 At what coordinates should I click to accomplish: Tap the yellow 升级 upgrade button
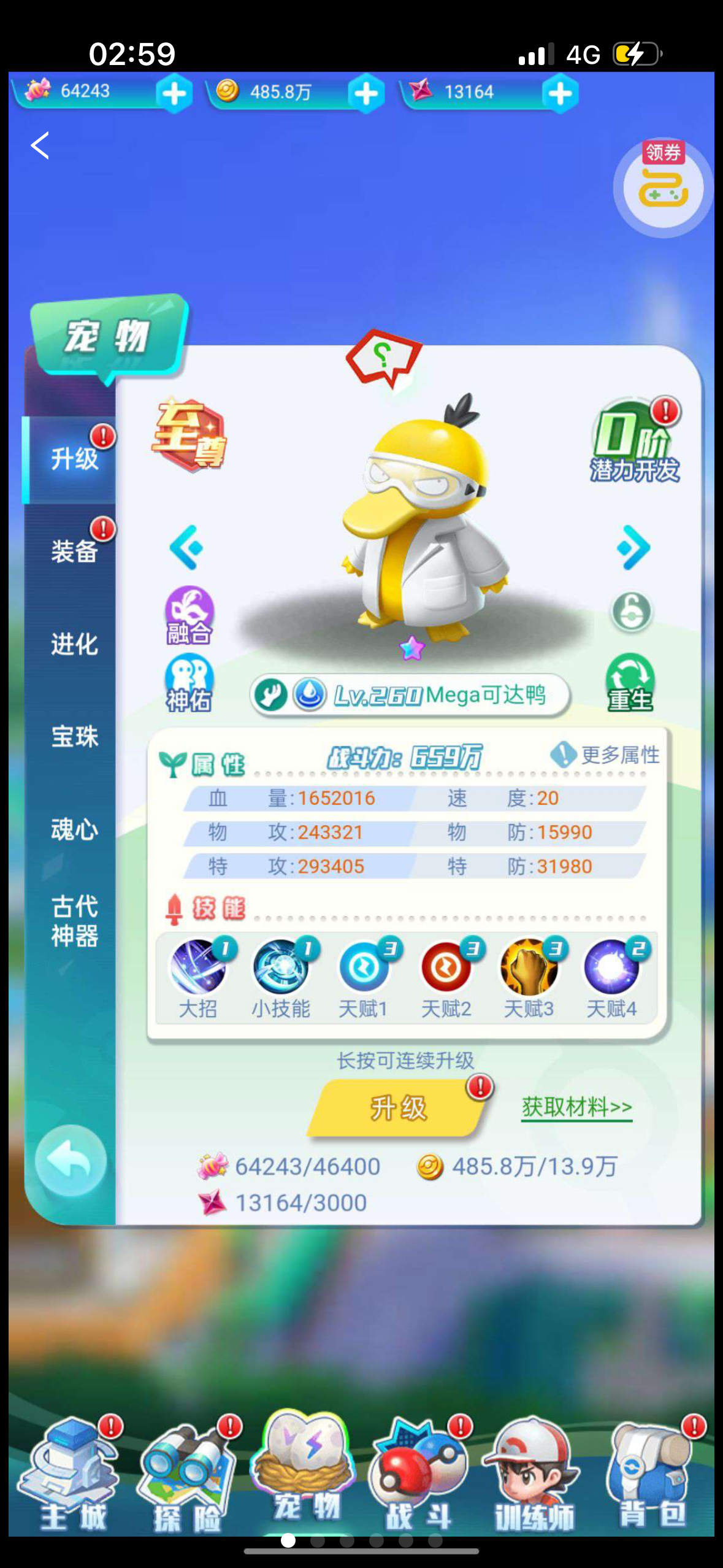tap(399, 1108)
